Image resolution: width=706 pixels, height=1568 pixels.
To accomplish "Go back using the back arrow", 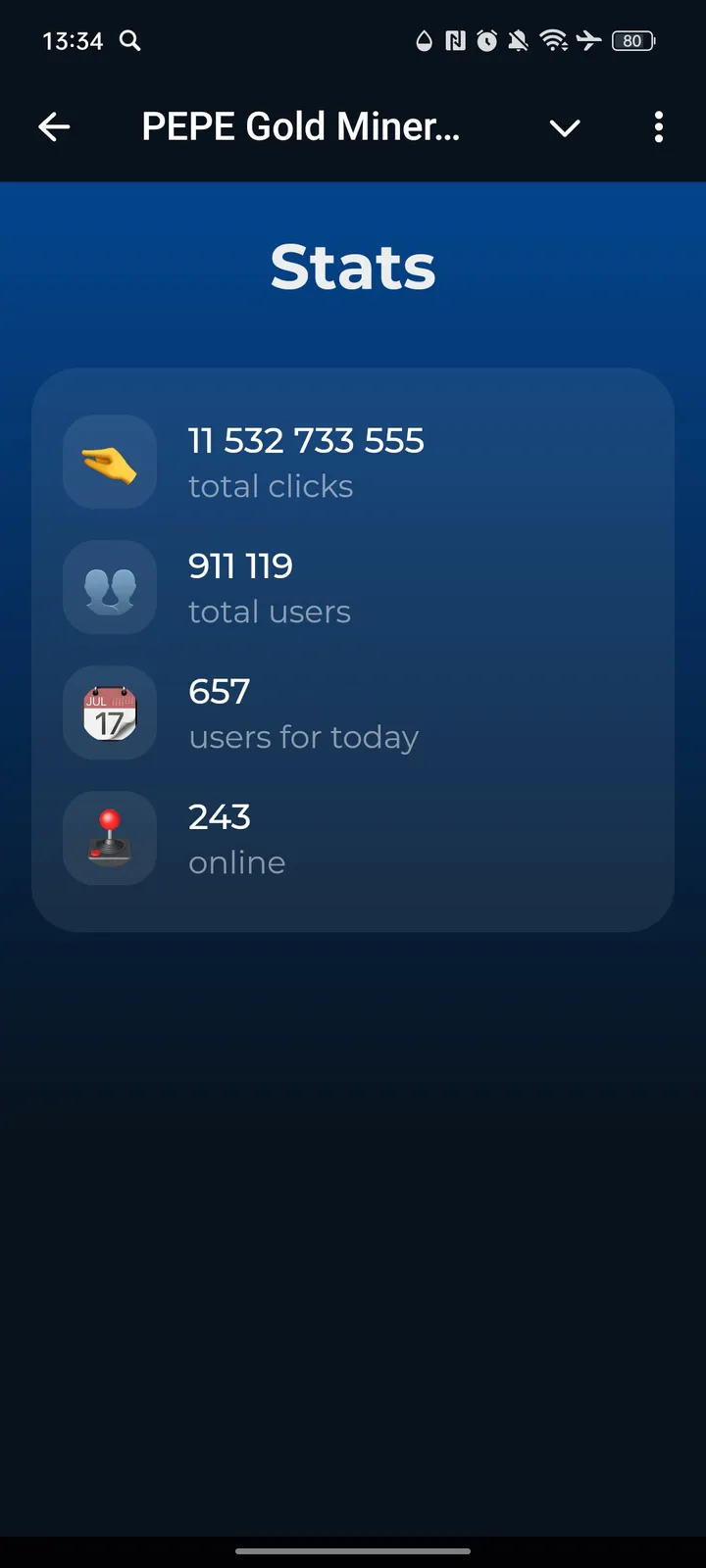I will (x=55, y=126).
